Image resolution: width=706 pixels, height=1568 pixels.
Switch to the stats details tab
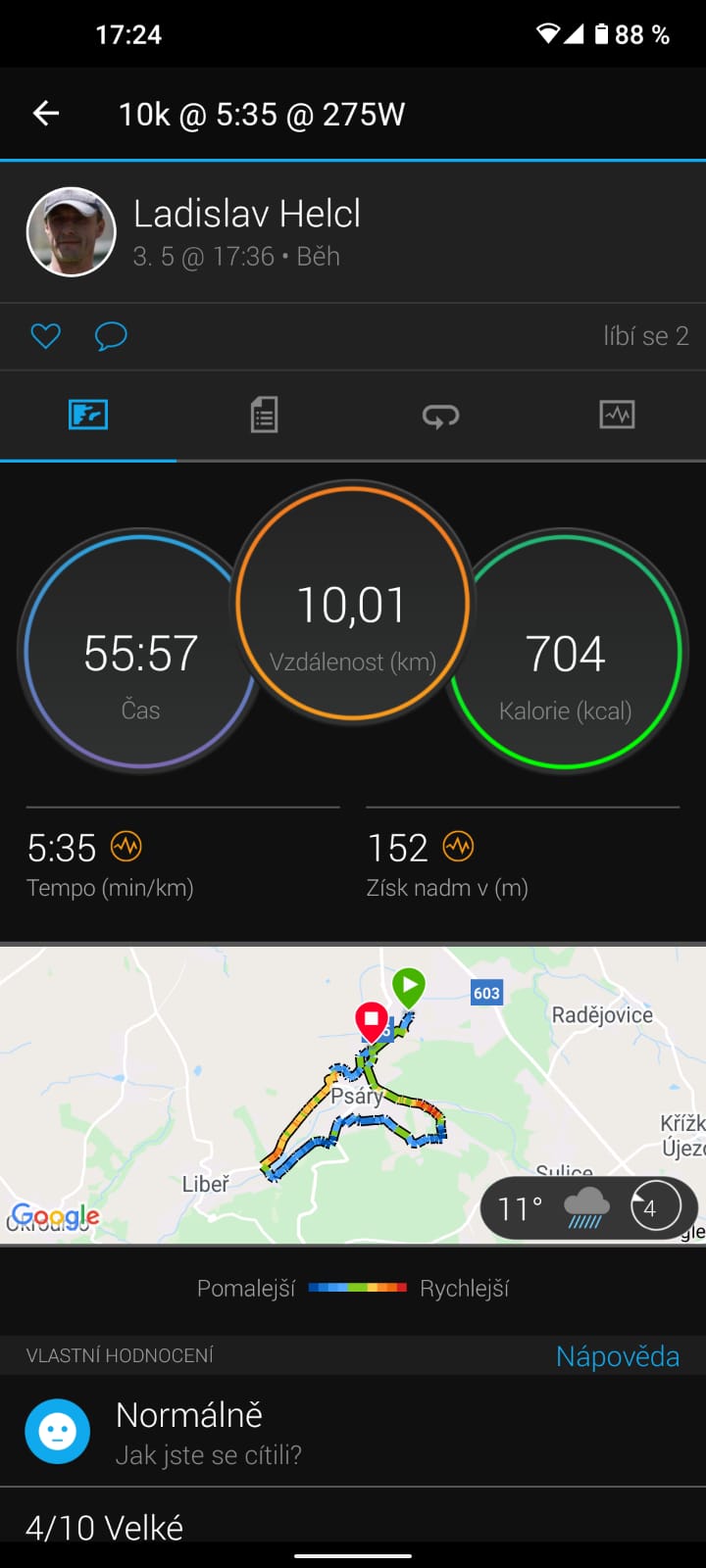tap(264, 416)
